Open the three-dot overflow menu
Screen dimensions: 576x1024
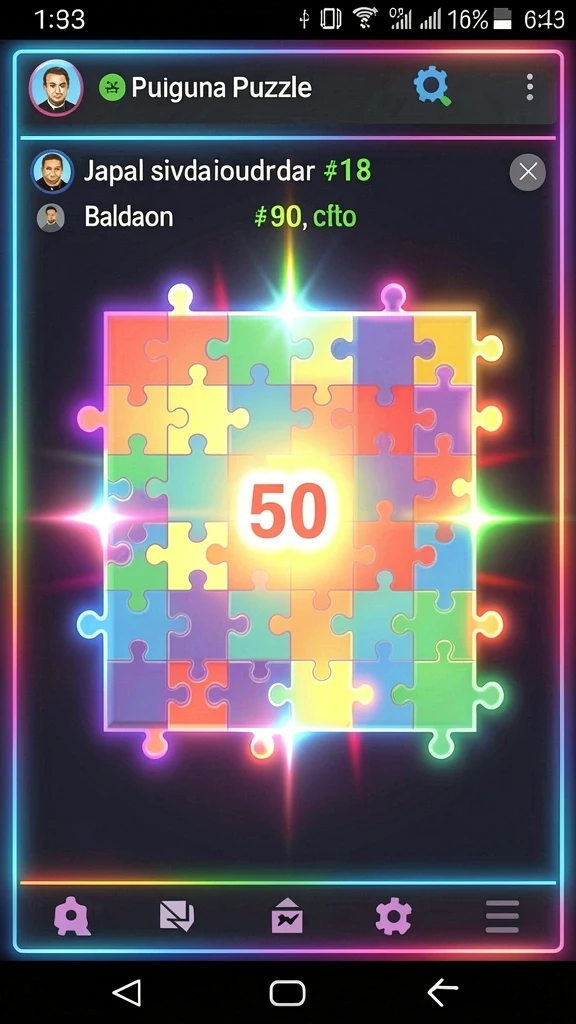pyautogui.click(x=530, y=87)
